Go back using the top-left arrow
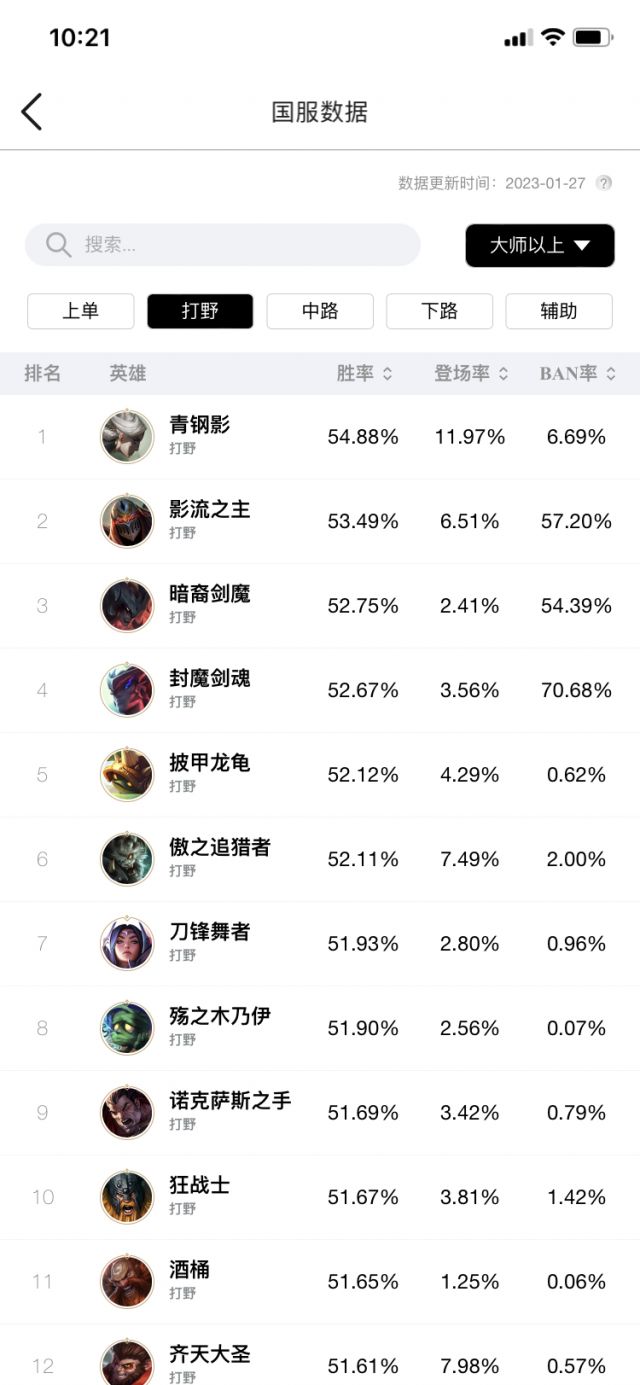The image size is (640, 1385). pos(32,112)
